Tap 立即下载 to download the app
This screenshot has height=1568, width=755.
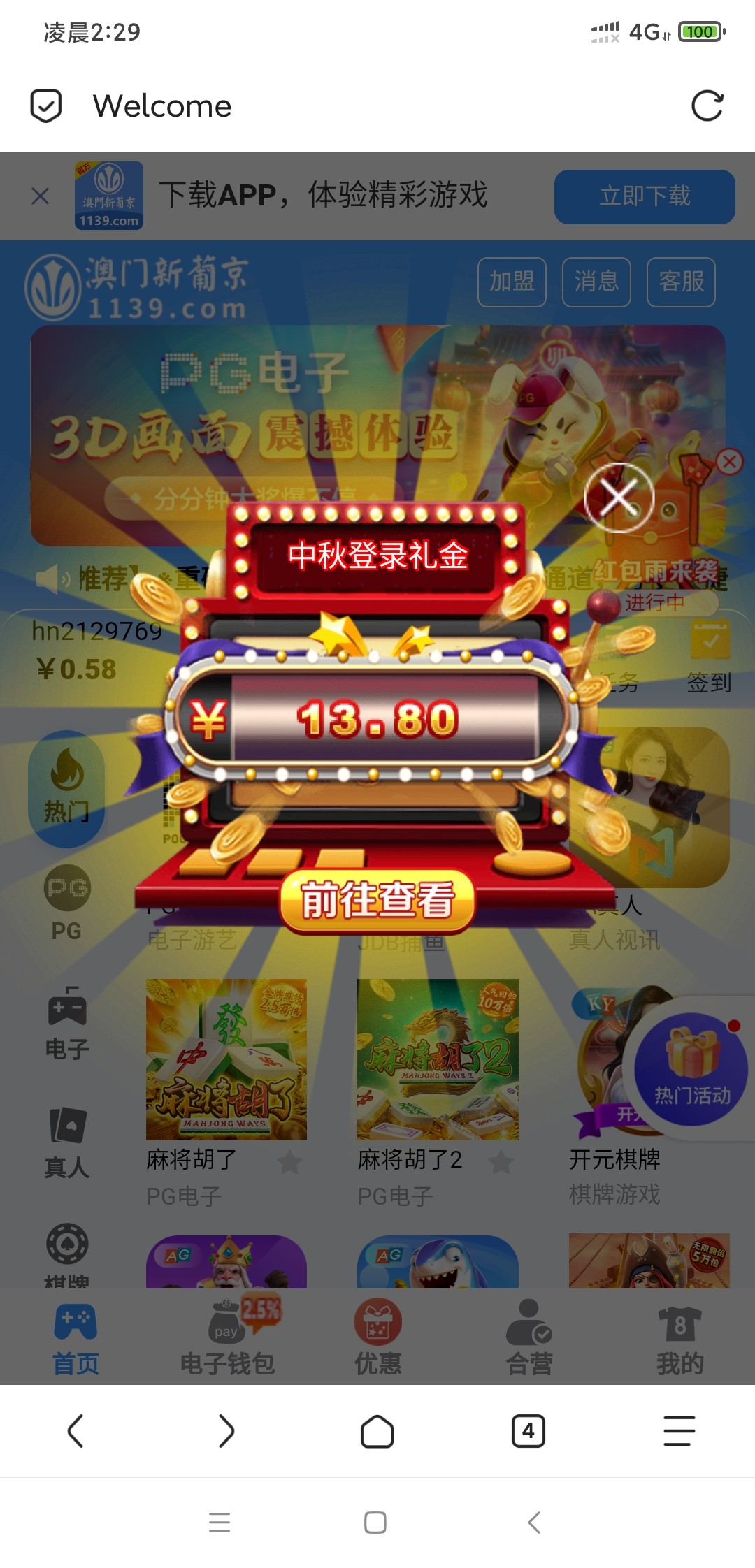[x=644, y=196]
